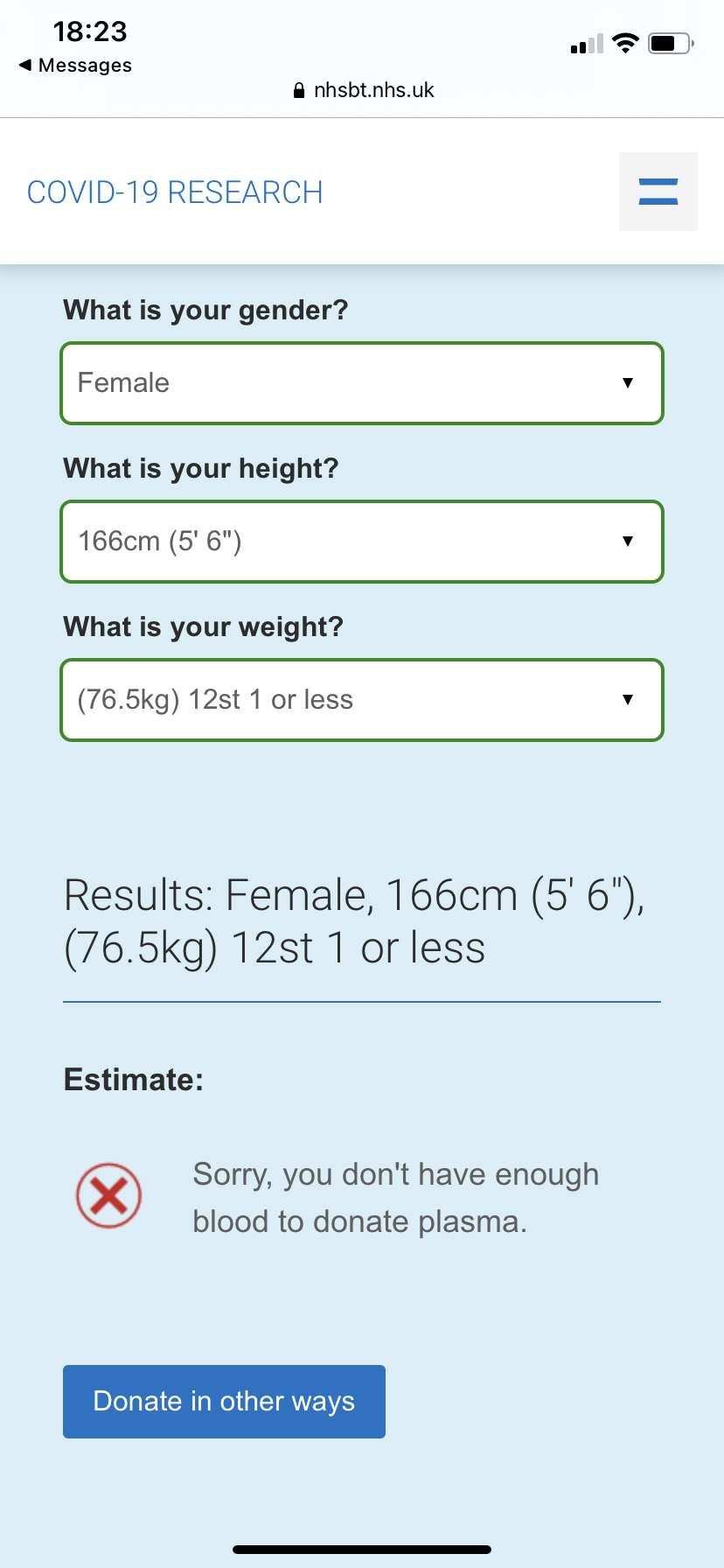Open the hamburger menu button
This screenshot has height=1568, width=724.
coord(658,192)
